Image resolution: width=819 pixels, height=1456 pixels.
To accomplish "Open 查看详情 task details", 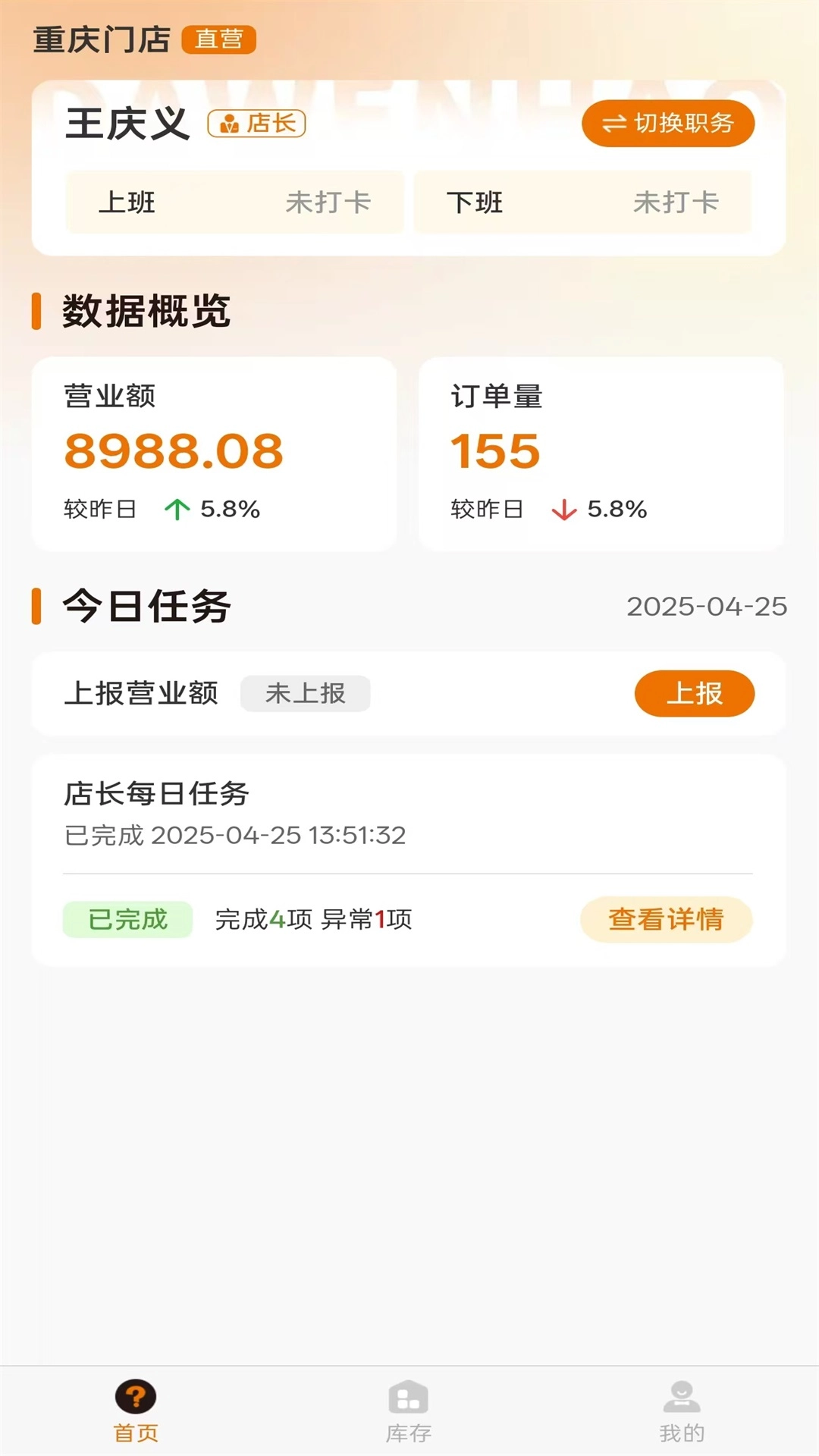I will click(666, 919).
